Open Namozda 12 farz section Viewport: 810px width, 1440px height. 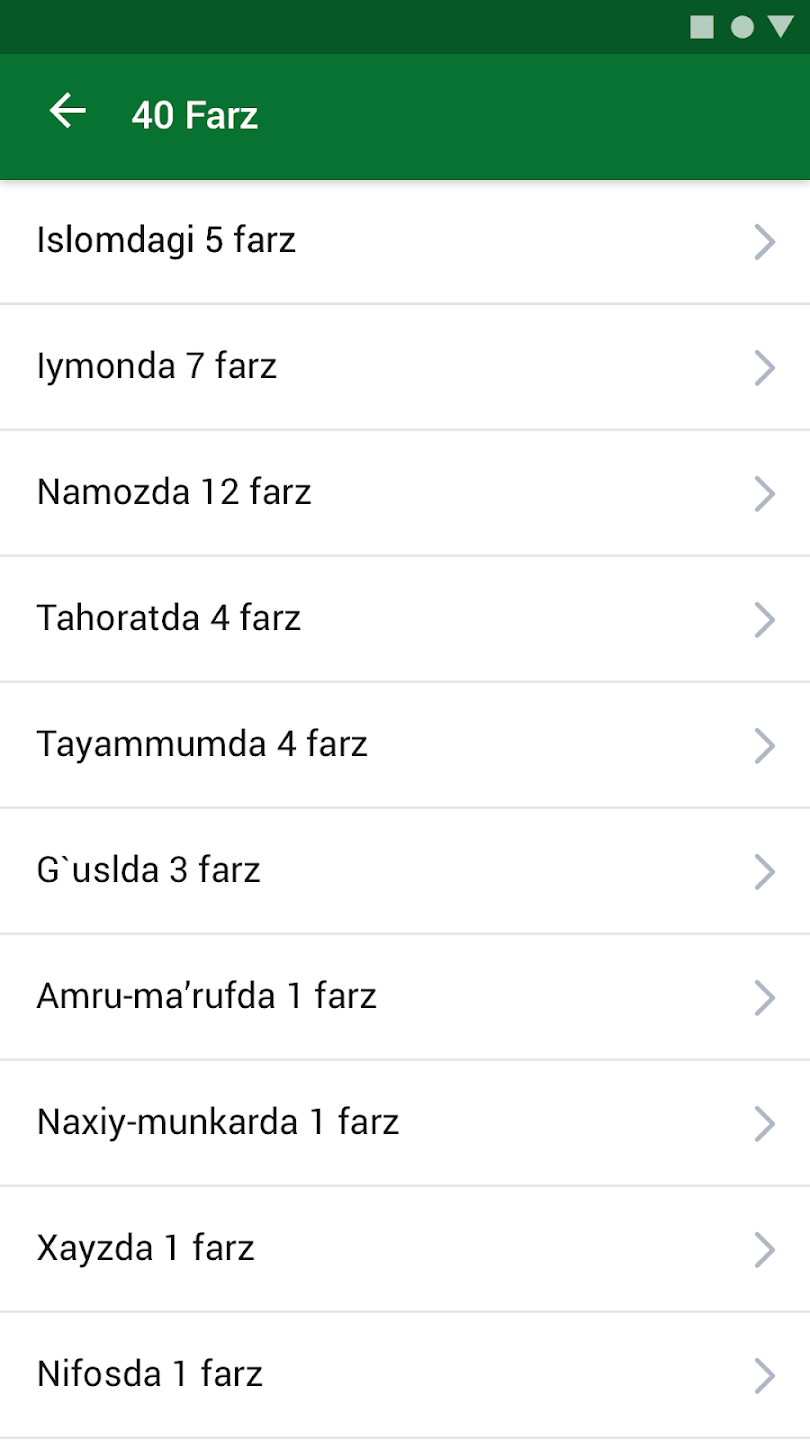click(404, 493)
